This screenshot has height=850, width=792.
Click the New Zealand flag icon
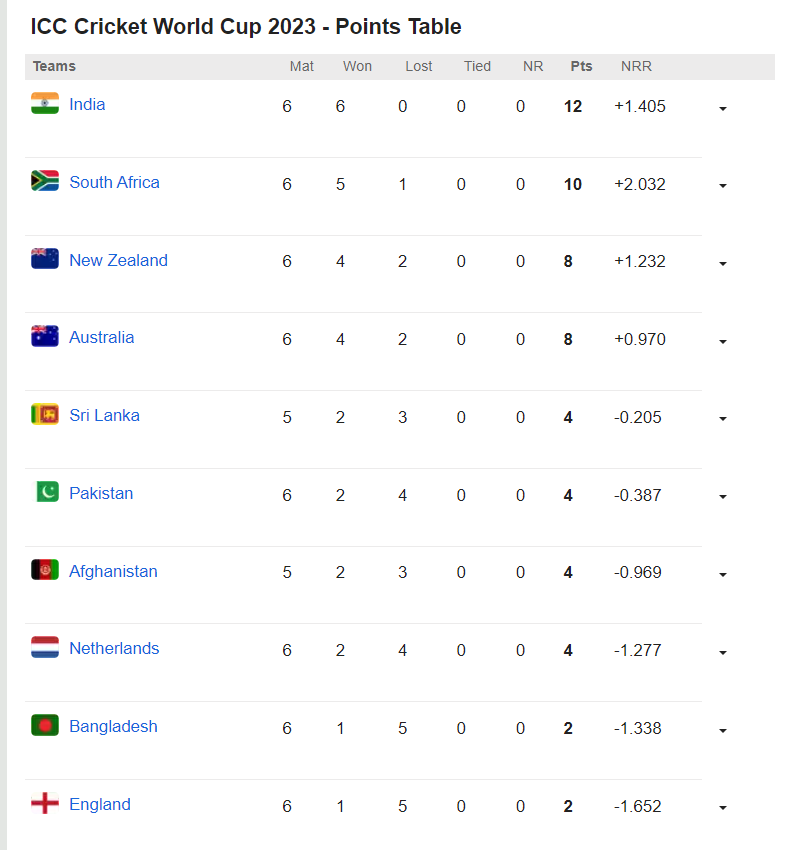[x=44, y=259]
